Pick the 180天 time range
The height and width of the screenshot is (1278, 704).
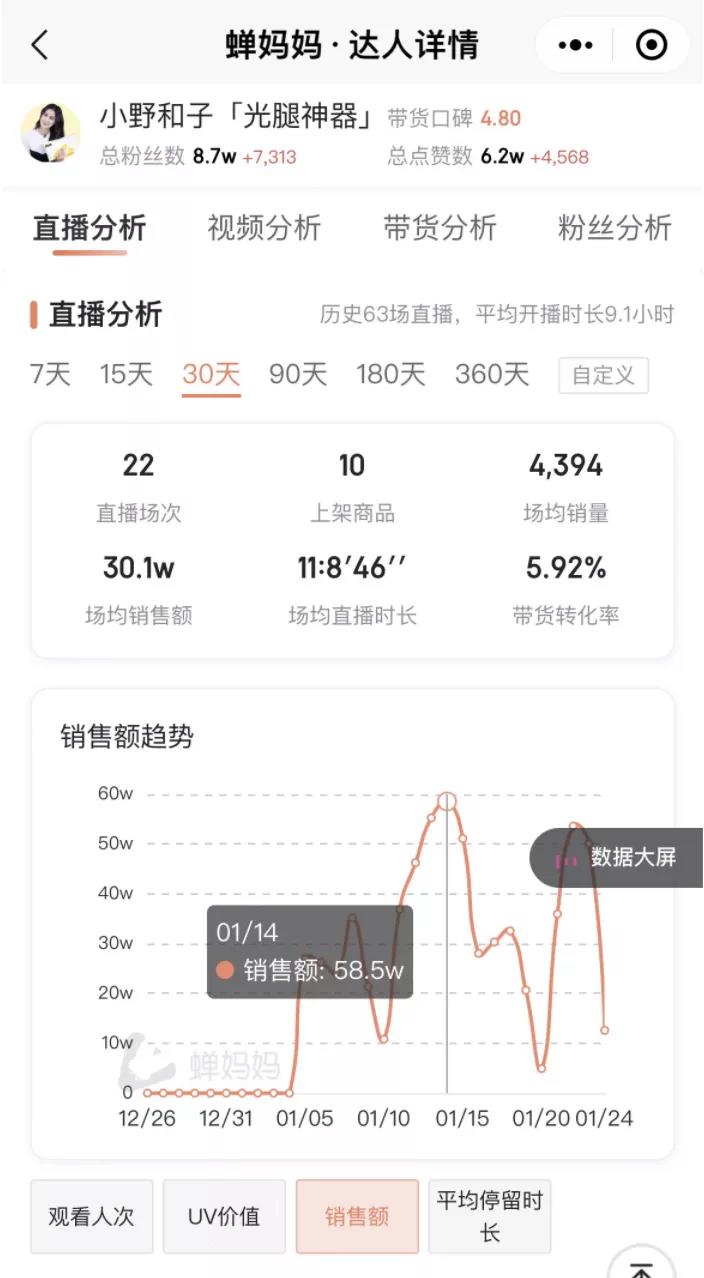pos(390,375)
